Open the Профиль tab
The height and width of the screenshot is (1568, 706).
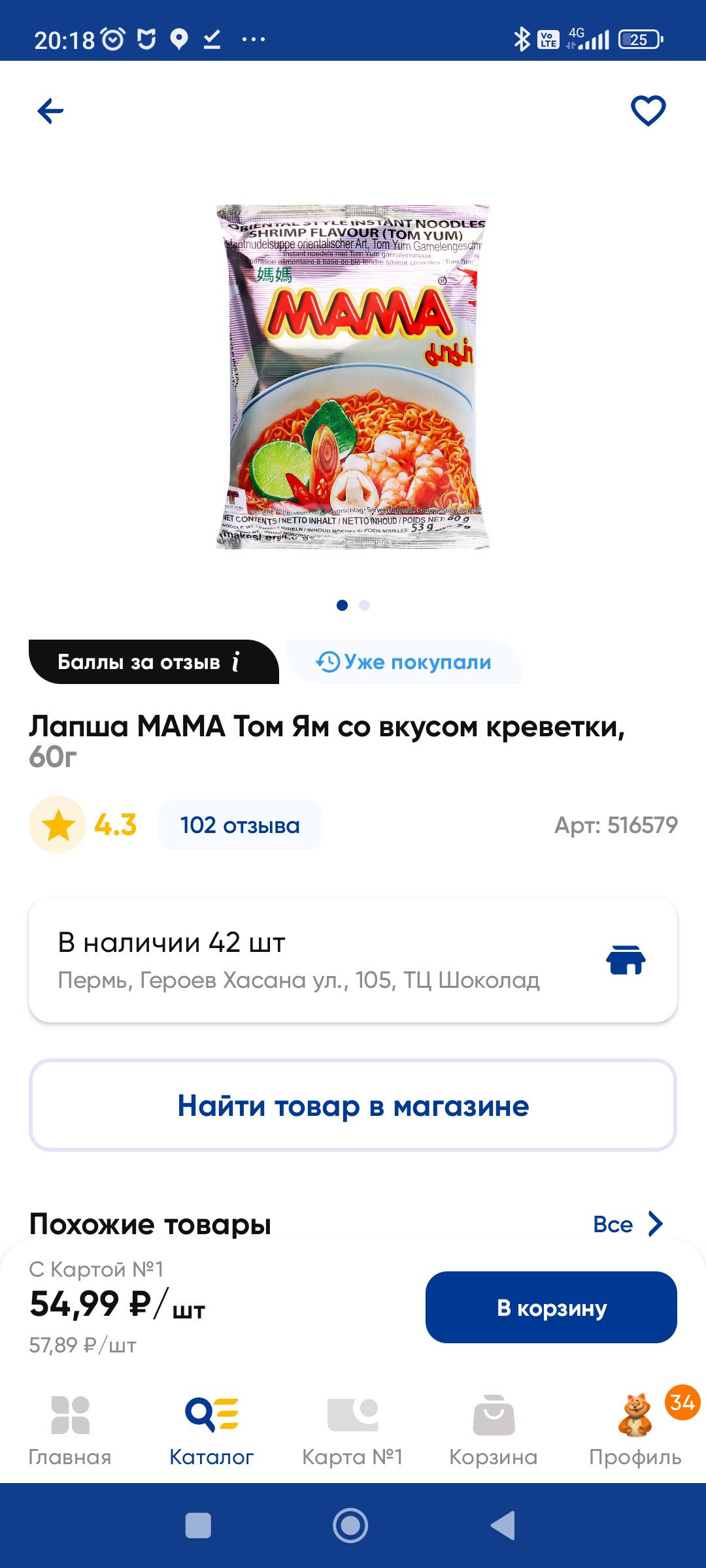point(635,1431)
